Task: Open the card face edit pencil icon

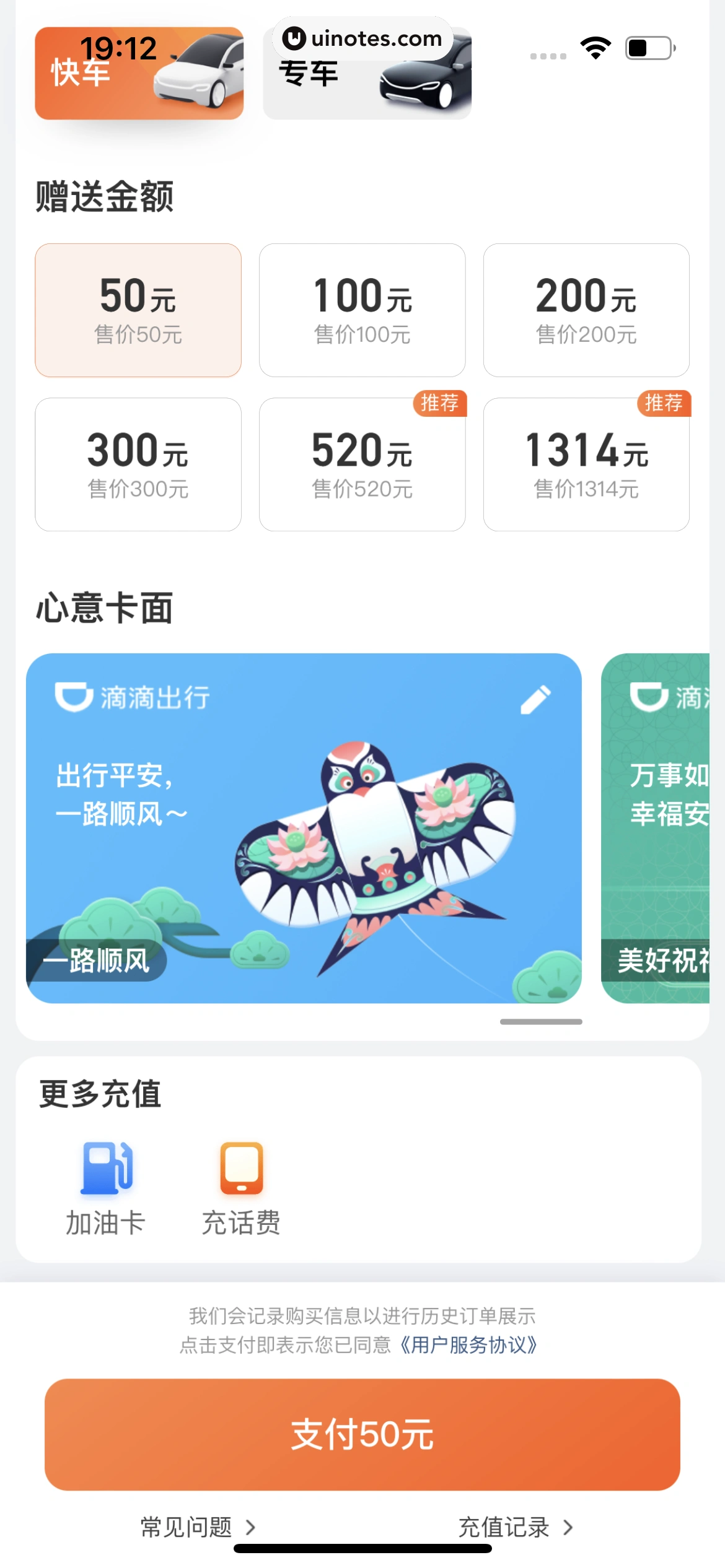Action: (x=535, y=699)
